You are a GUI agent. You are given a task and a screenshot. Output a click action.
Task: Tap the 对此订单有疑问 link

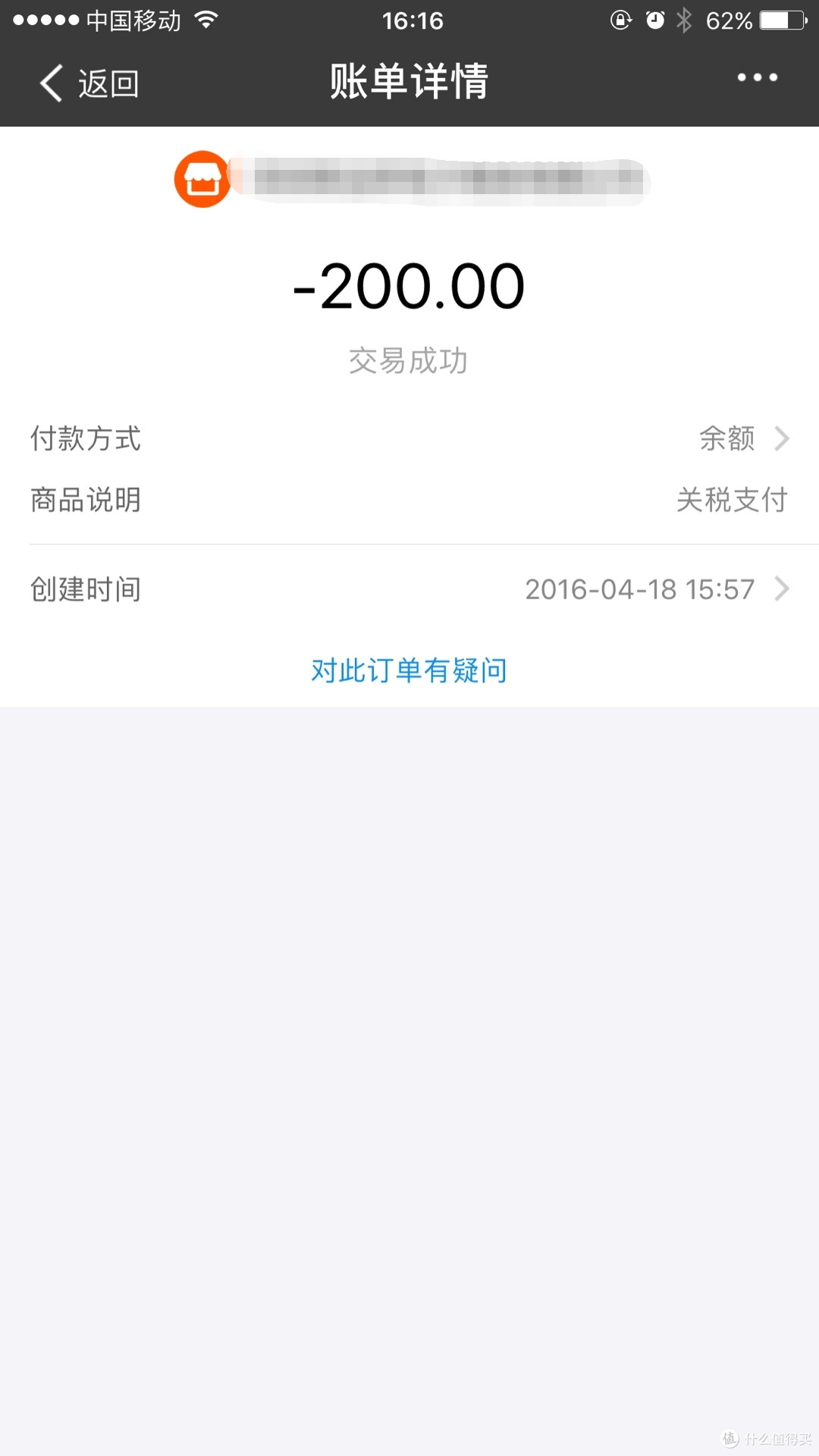tap(409, 670)
